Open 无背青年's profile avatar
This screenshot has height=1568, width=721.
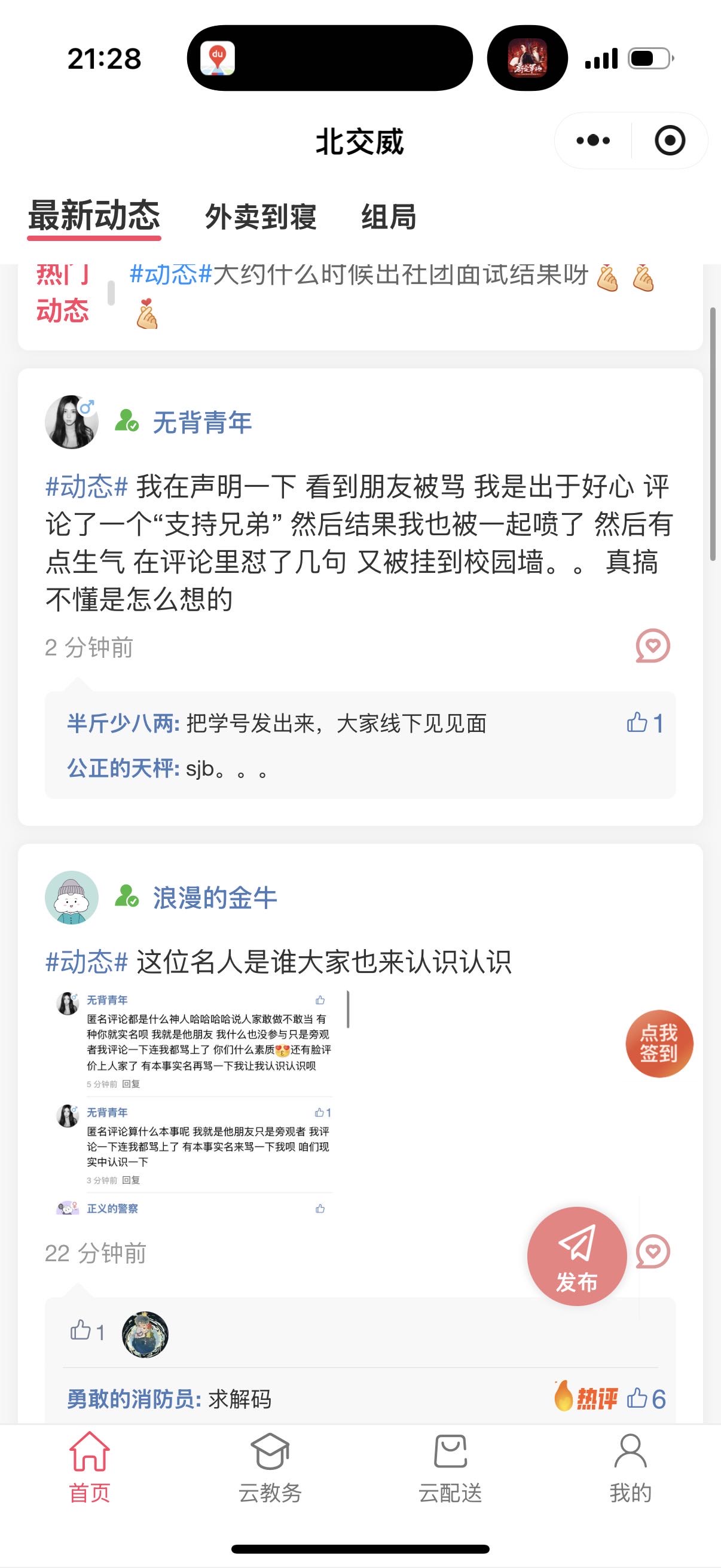[72, 422]
